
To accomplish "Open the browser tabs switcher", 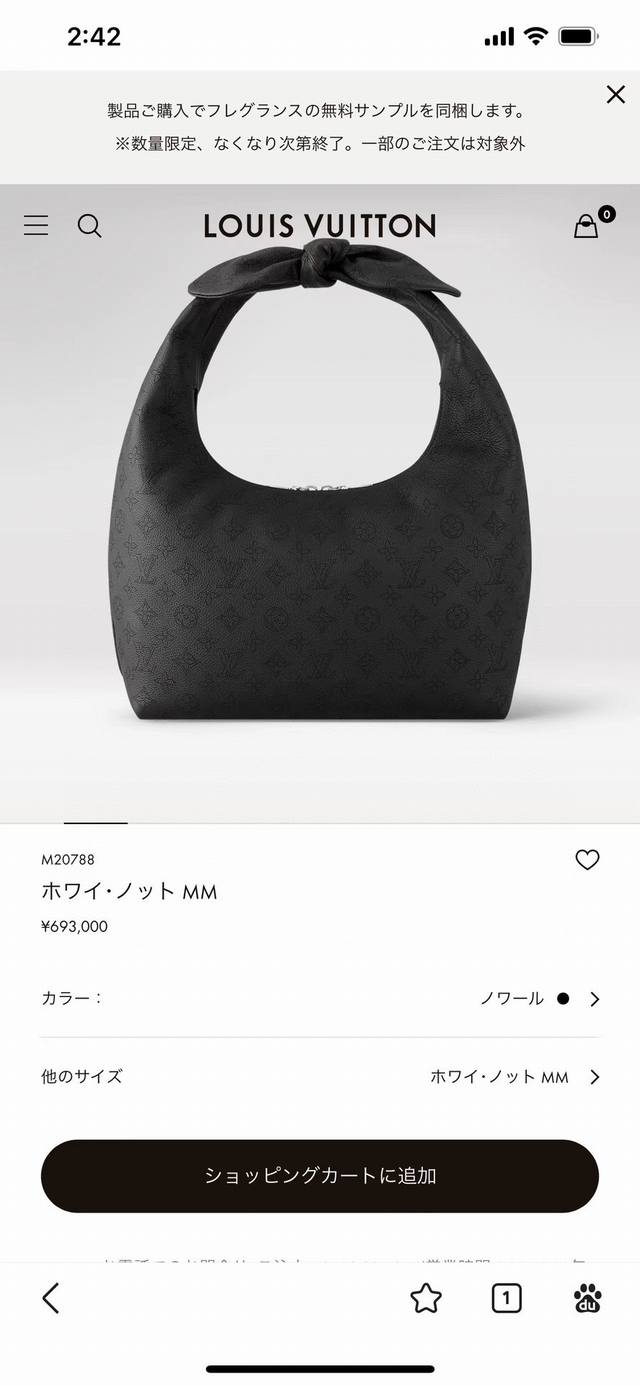I will click(x=506, y=1298).
